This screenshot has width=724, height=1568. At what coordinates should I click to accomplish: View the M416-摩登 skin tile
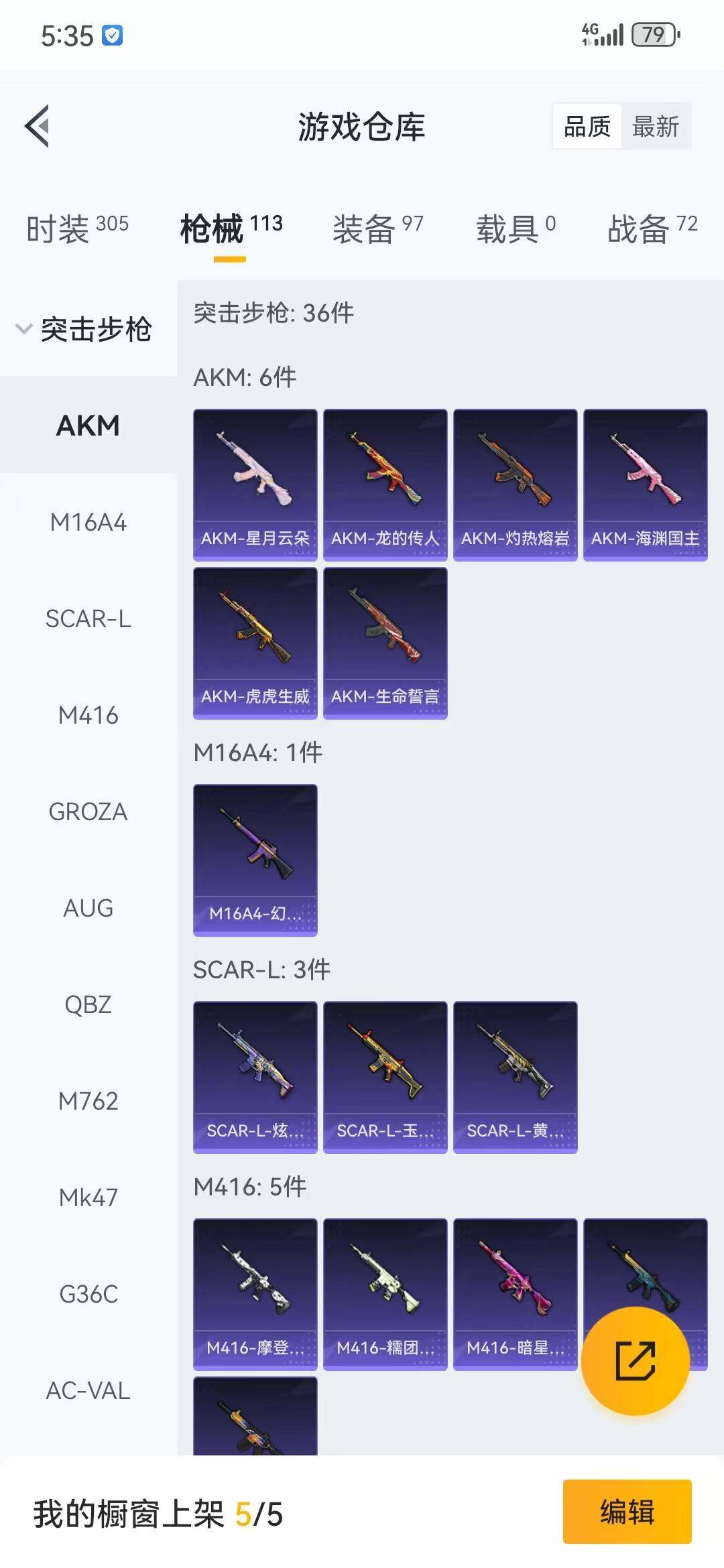point(255,1294)
